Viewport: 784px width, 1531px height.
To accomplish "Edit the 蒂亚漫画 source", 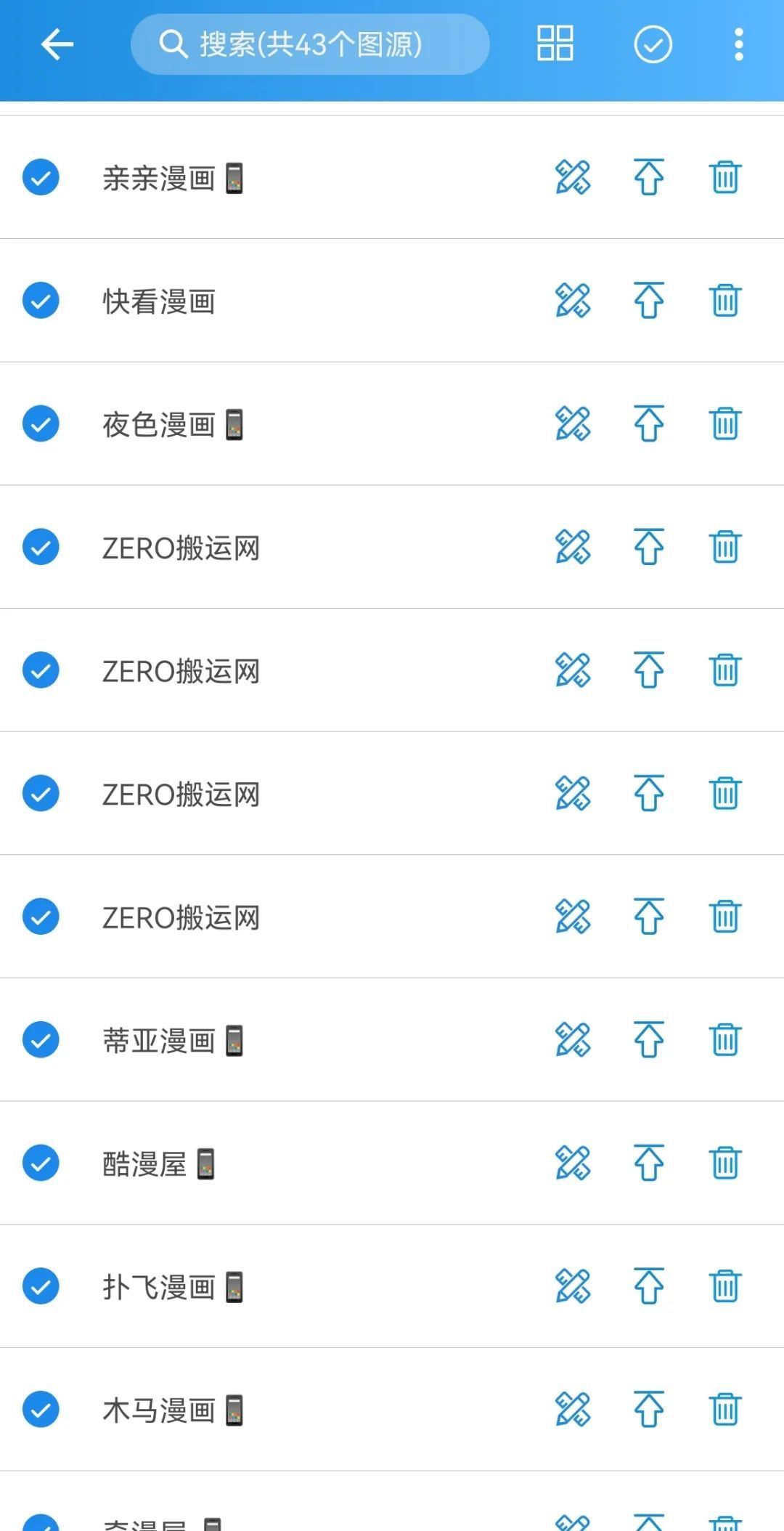I will tap(573, 1040).
